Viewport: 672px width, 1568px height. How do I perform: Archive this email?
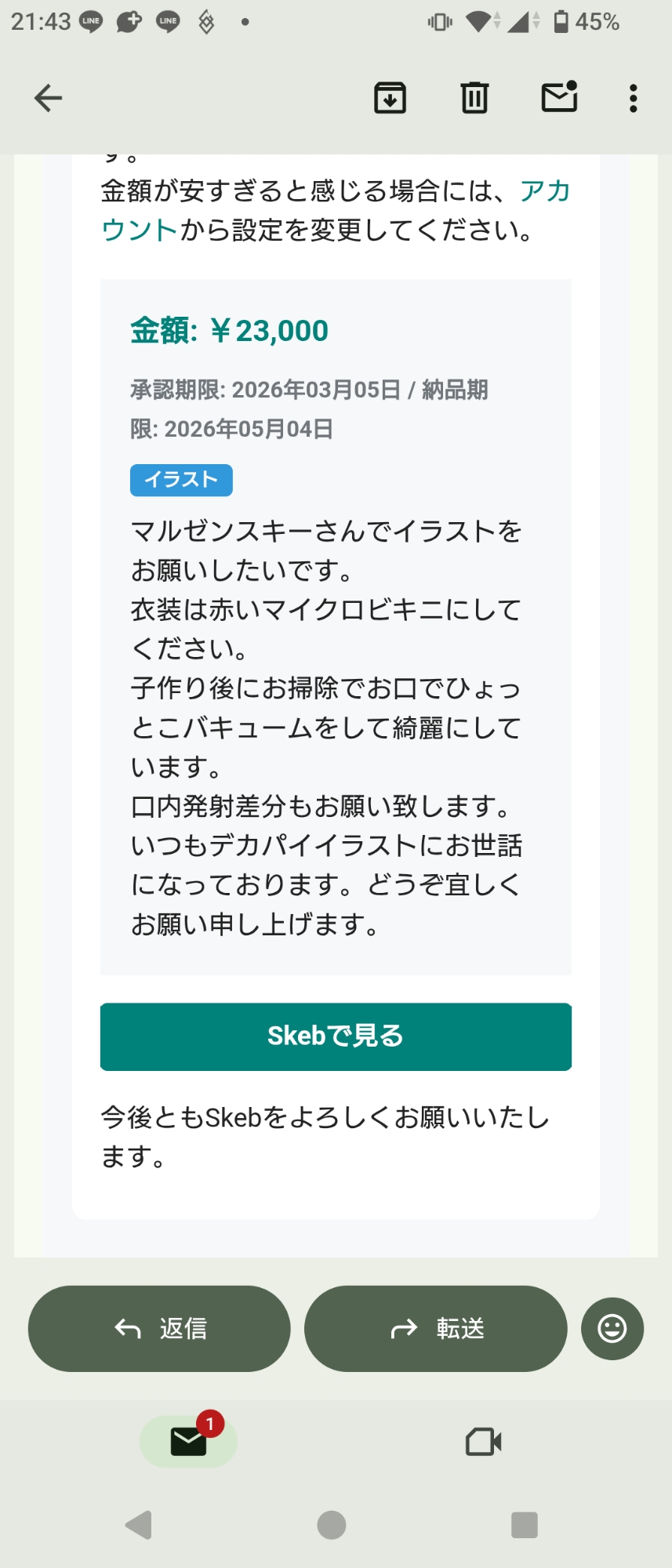point(390,98)
